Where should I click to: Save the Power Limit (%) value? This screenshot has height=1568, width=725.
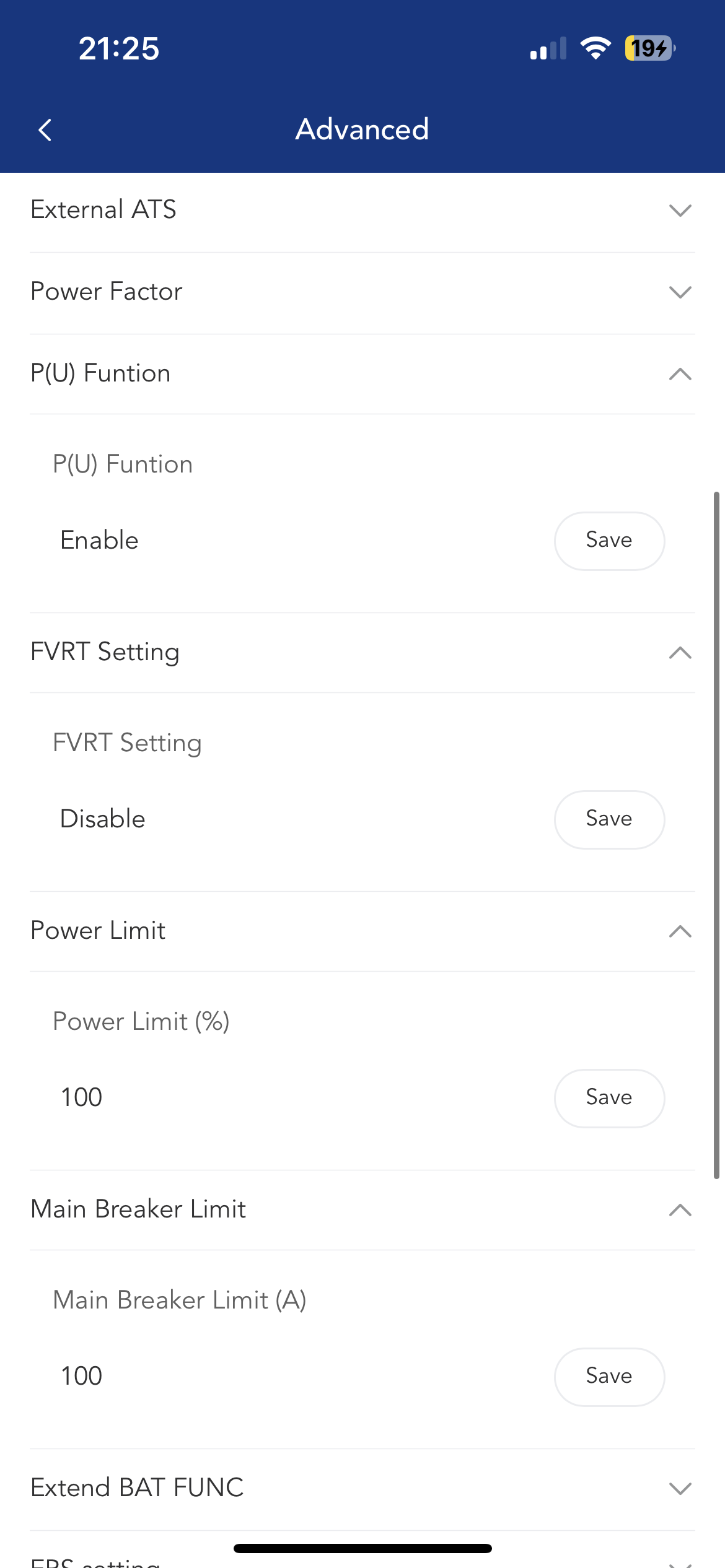click(x=609, y=1098)
